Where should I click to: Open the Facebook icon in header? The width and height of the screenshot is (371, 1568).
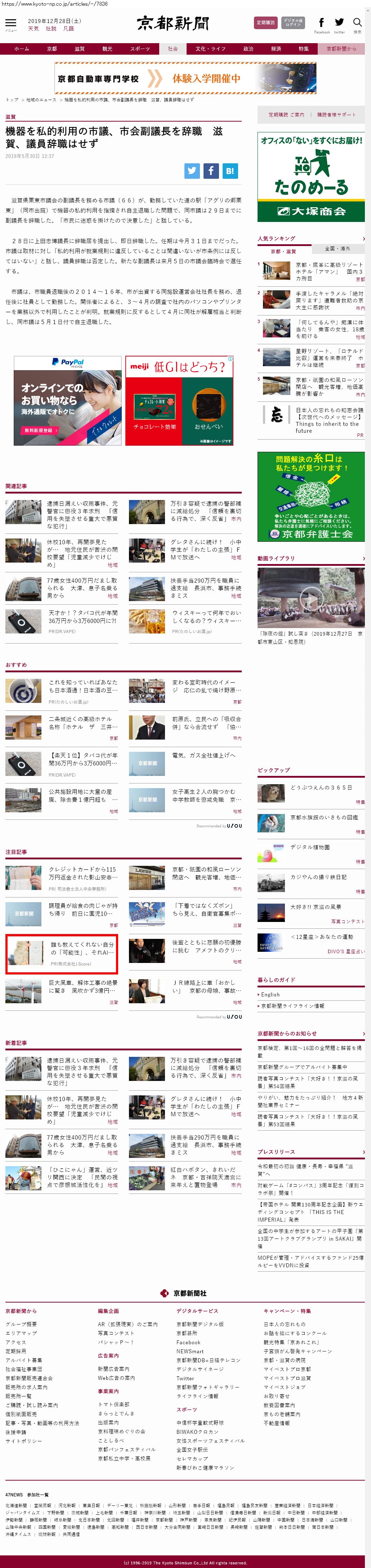pyautogui.click(x=322, y=23)
